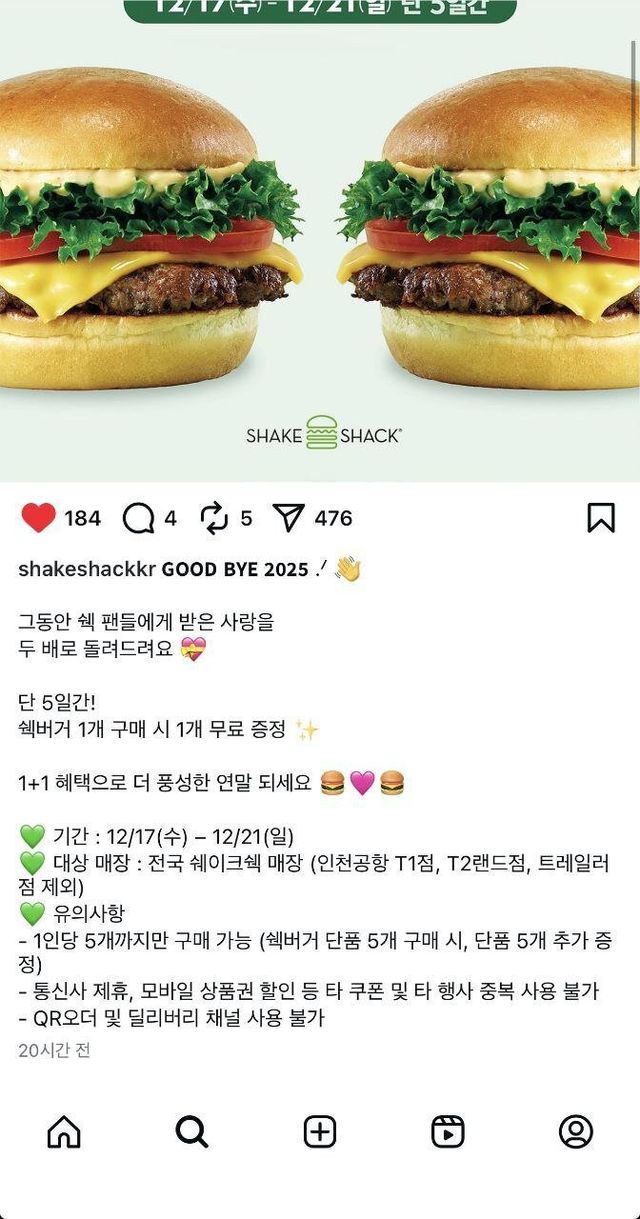Viewport: 640px width, 1219px height.
Task: Open the shakeshackkr profile
Action: click(x=87, y=570)
